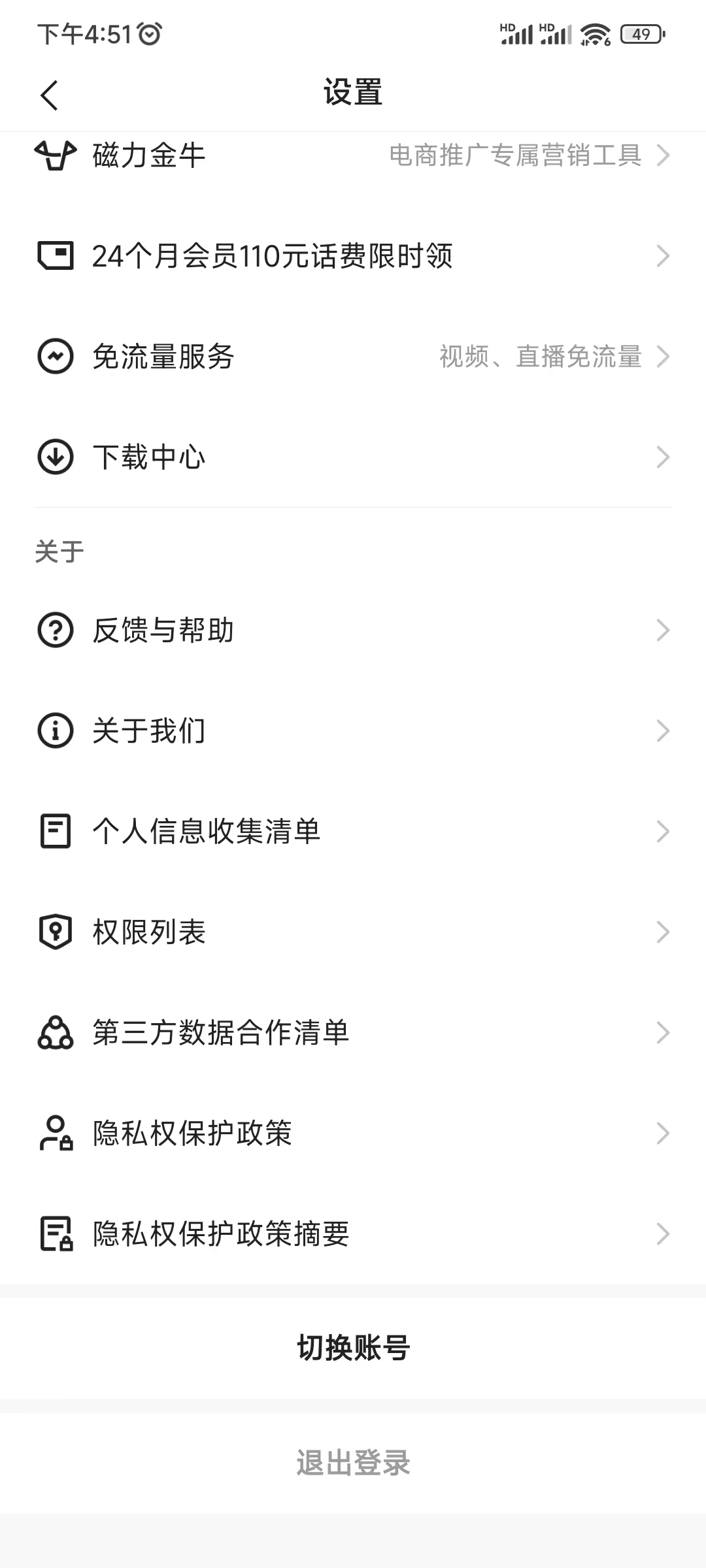
Task: Click the 免流量服务 data-free service icon
Action: (55, 357)
